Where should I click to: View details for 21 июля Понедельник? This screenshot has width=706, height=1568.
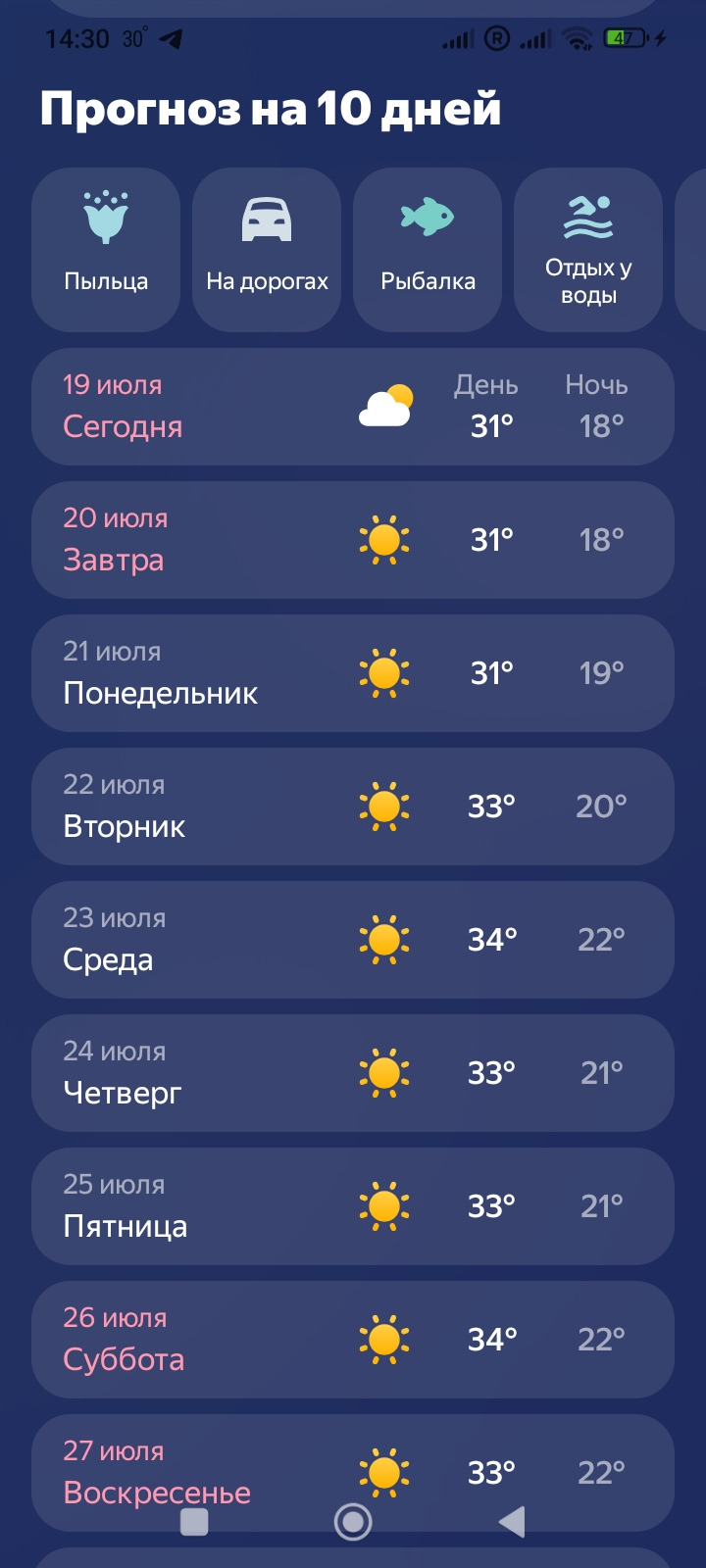tap(353, 673)
